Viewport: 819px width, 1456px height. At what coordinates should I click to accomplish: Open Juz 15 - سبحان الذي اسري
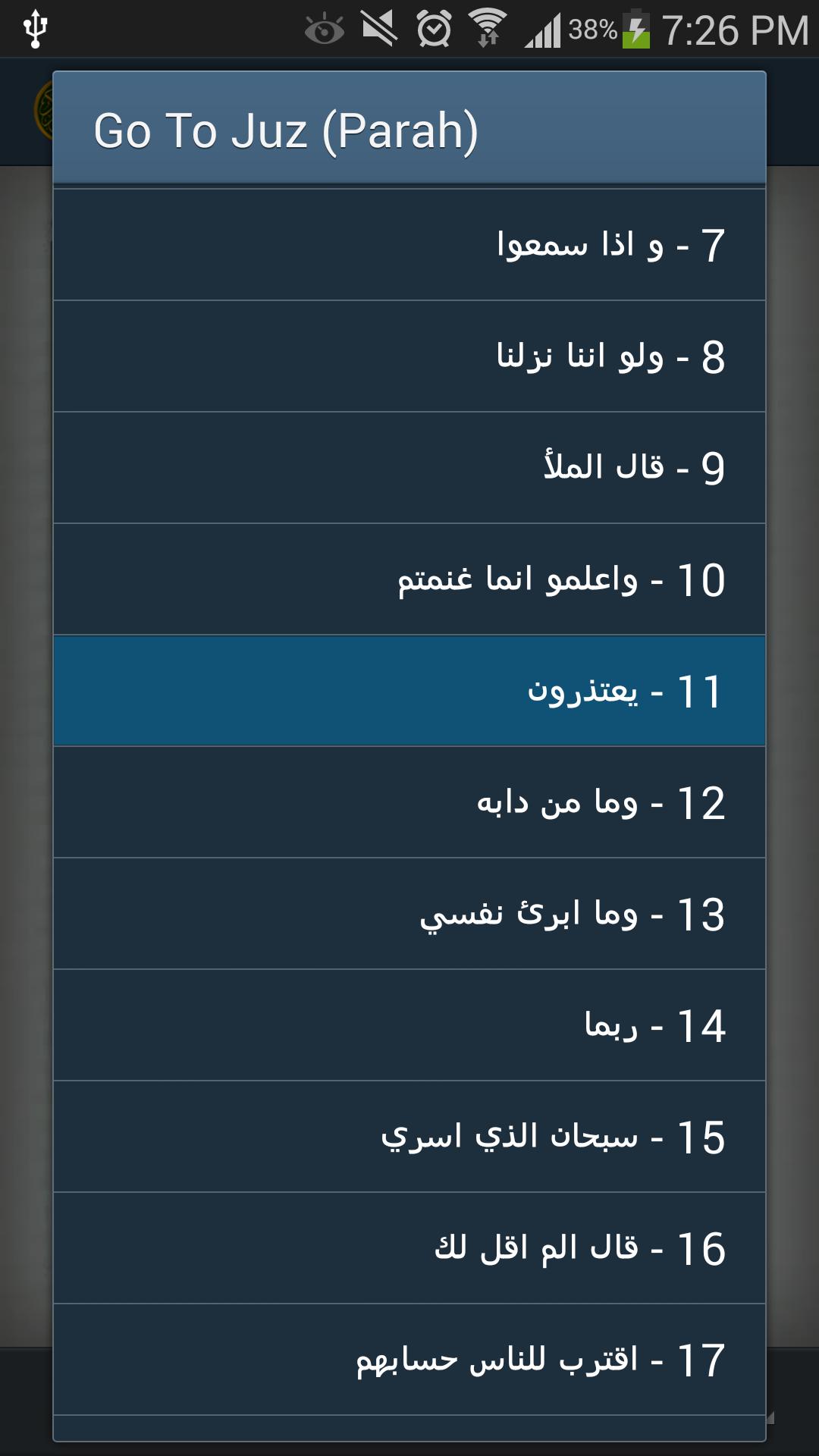click(x=409, y=1139)
